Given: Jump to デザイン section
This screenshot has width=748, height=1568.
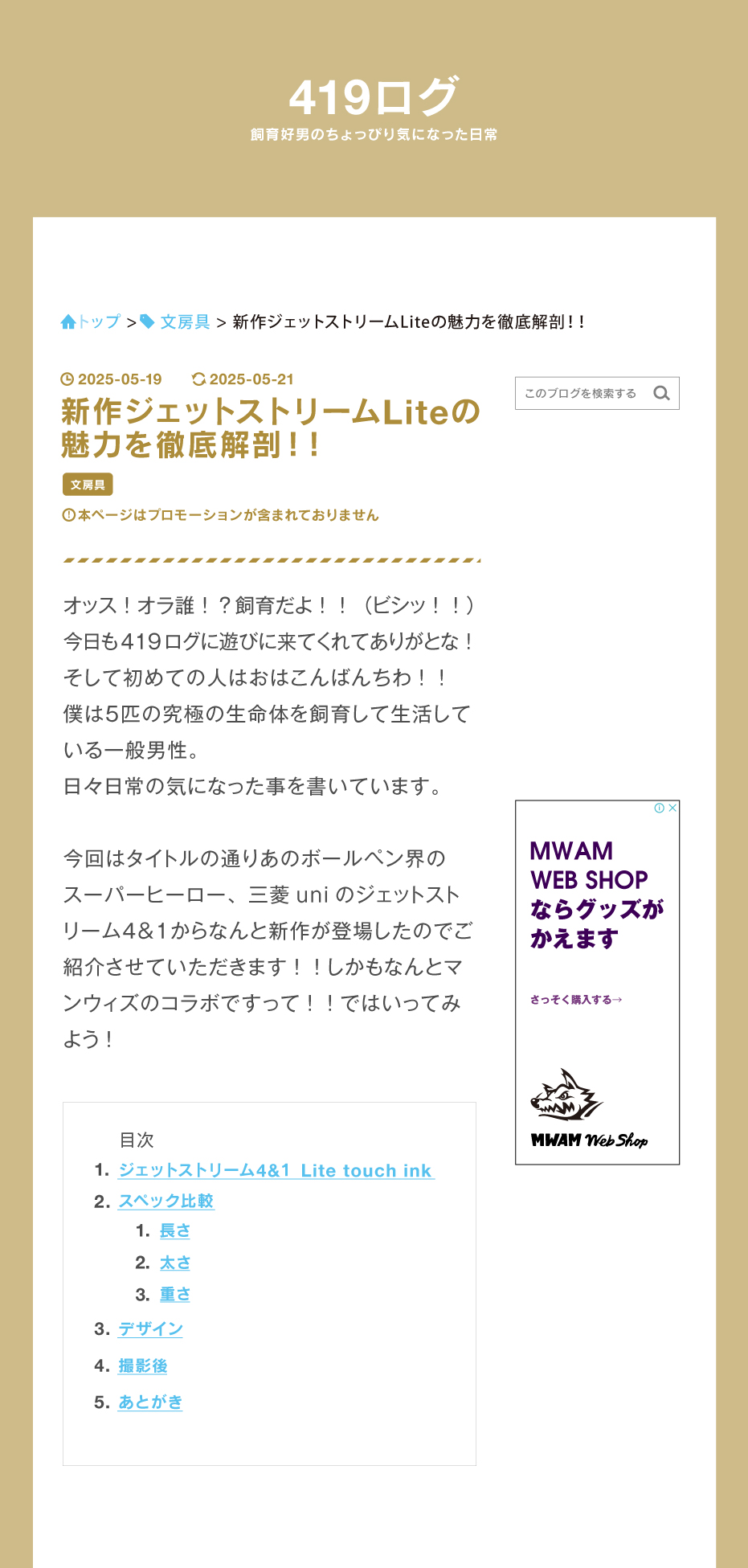Looking at the screenshot, I should coord(150,1329).
